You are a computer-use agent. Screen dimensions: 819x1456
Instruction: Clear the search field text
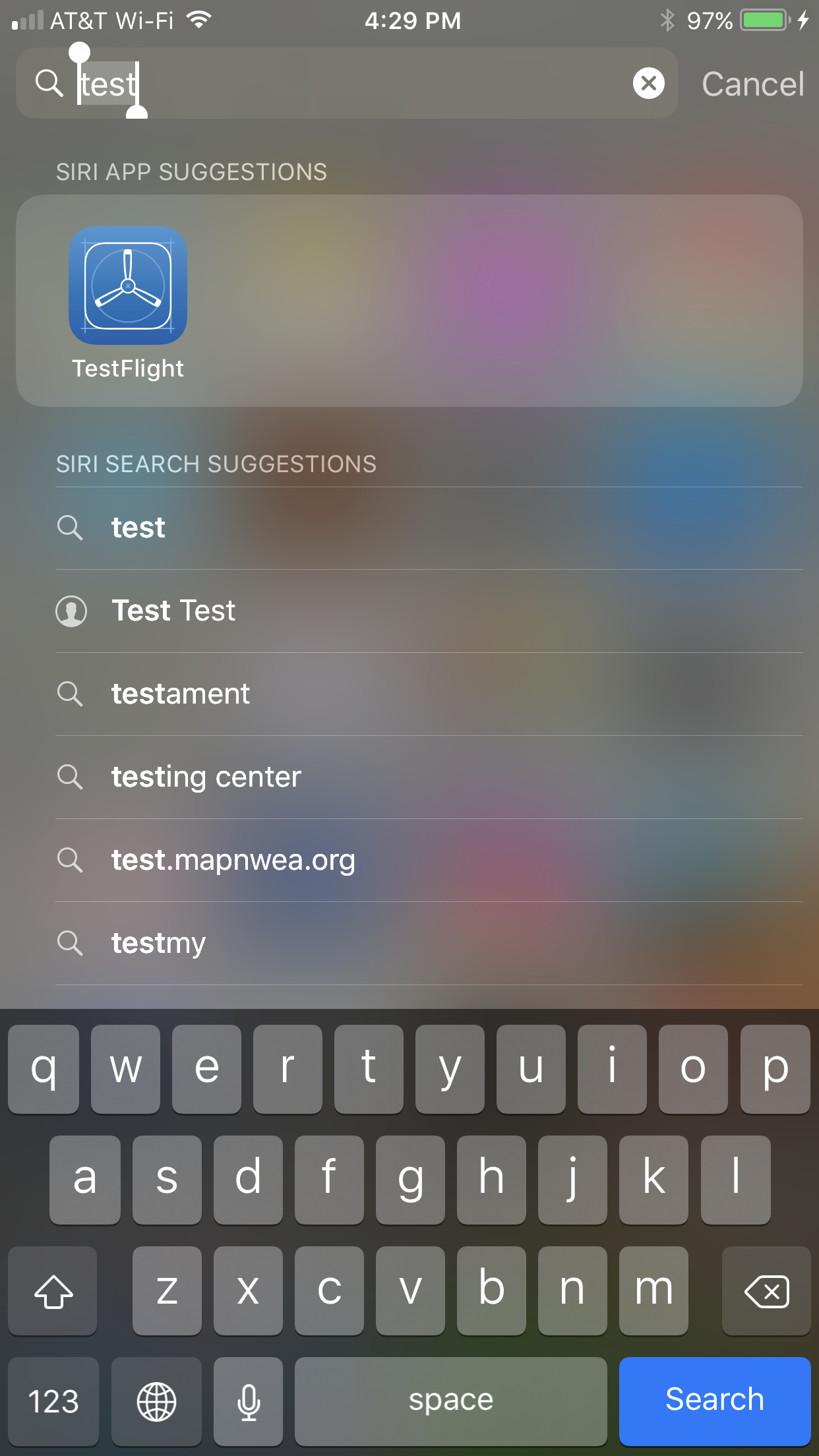click(x=648, y=84)
